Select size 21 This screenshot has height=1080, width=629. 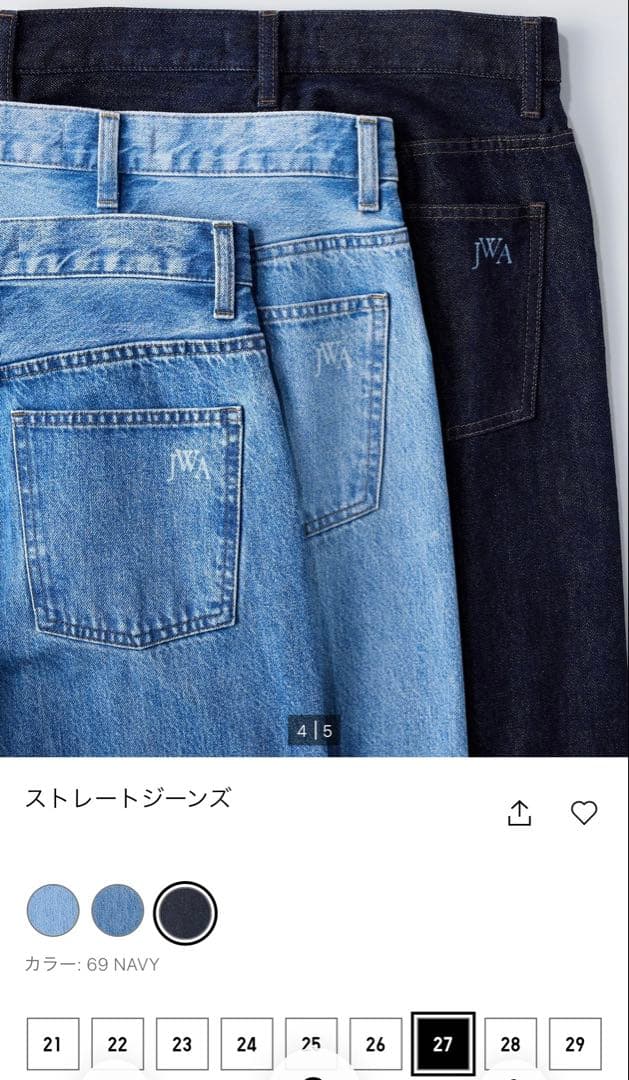(52, 1044)
